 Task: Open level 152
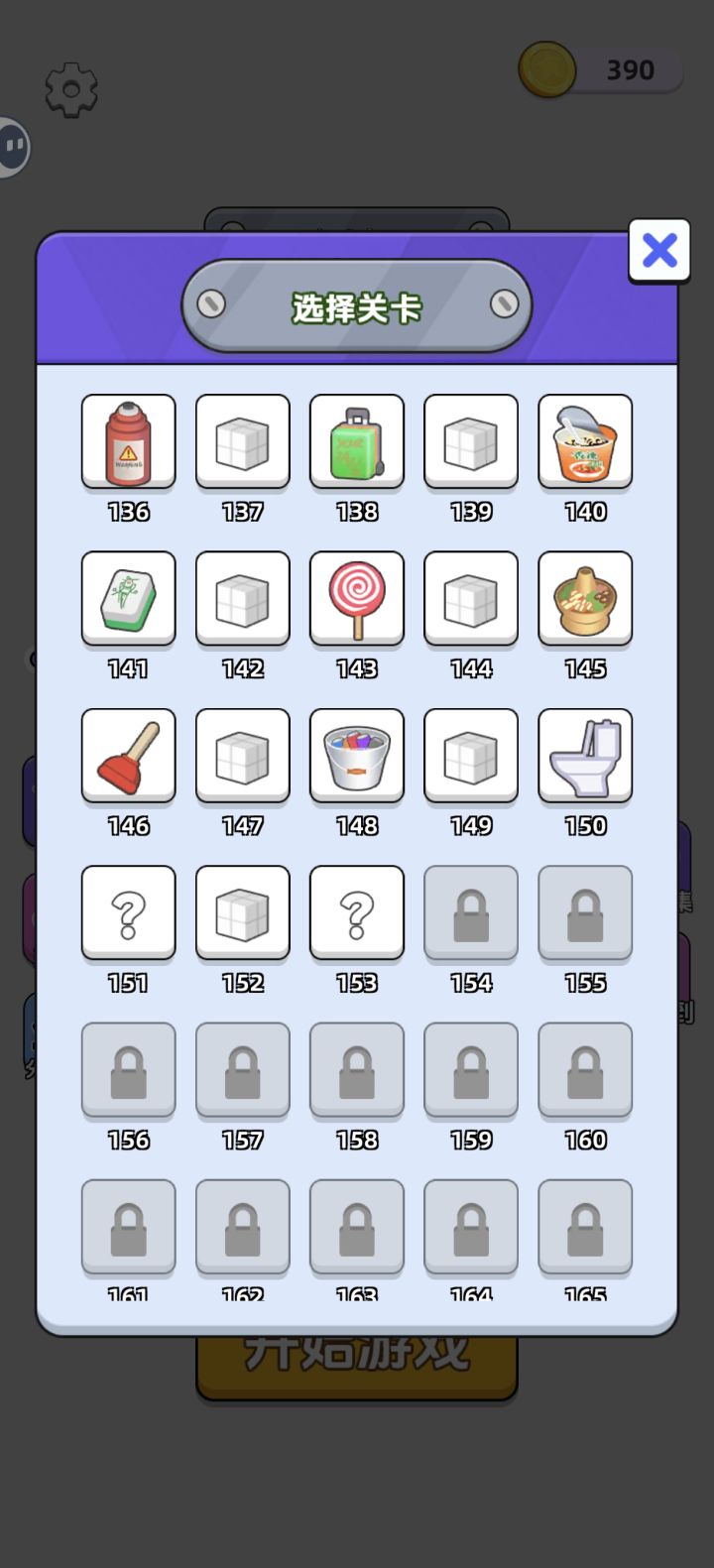[x=243, y=912]
